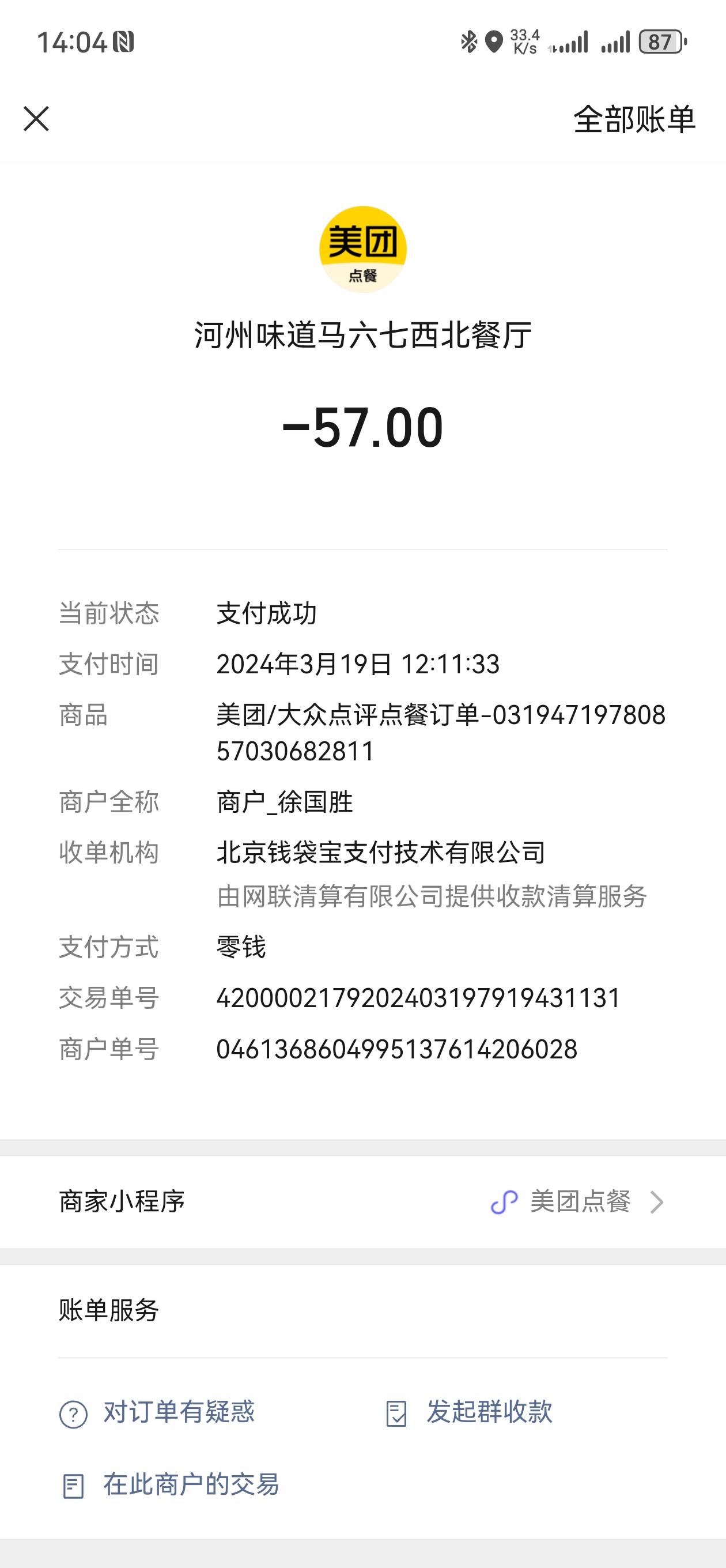Close the bill detail page

[x=36, y=119]
